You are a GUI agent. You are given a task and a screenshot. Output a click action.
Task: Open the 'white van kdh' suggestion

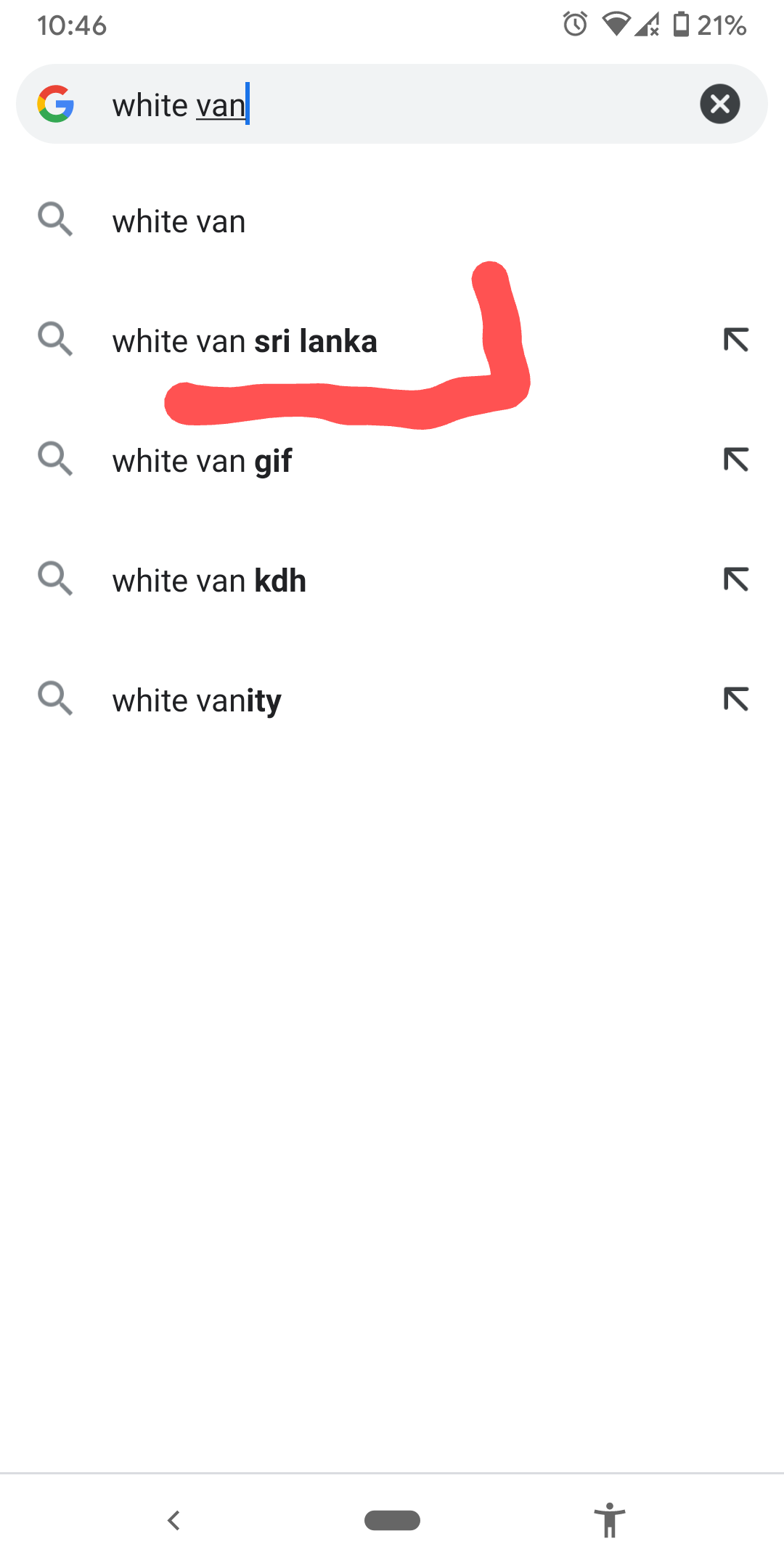coord(392,580)
